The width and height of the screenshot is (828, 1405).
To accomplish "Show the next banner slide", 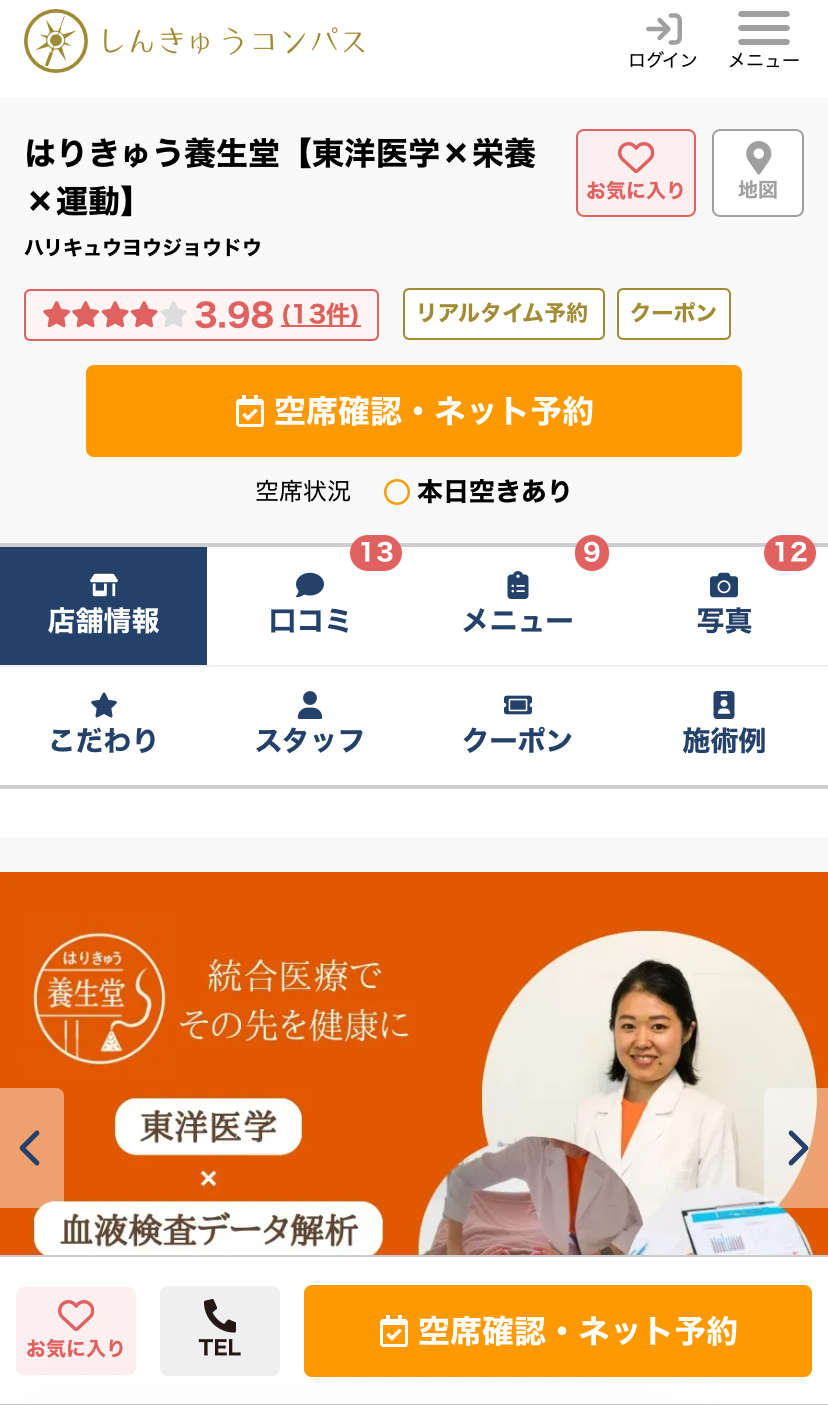I will [x=796, y=1148].
